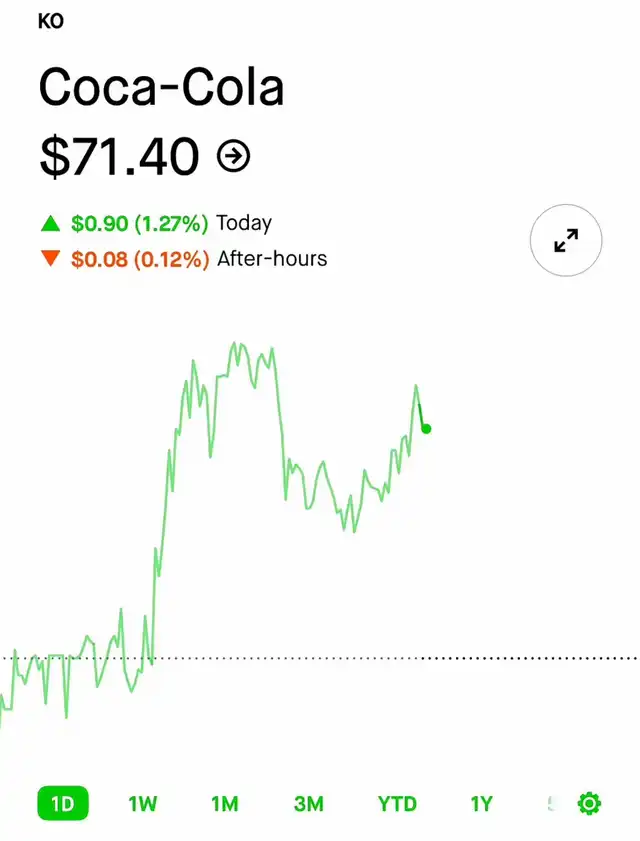View the YTD chart range

point(397,803)
